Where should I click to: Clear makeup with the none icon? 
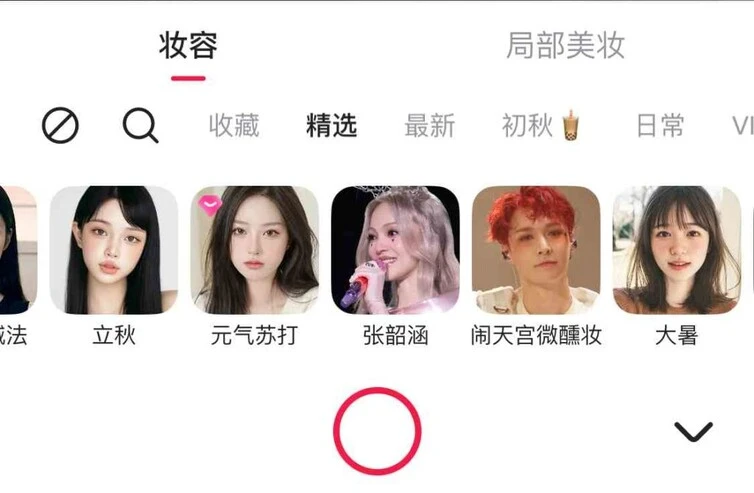click(60, 126)
